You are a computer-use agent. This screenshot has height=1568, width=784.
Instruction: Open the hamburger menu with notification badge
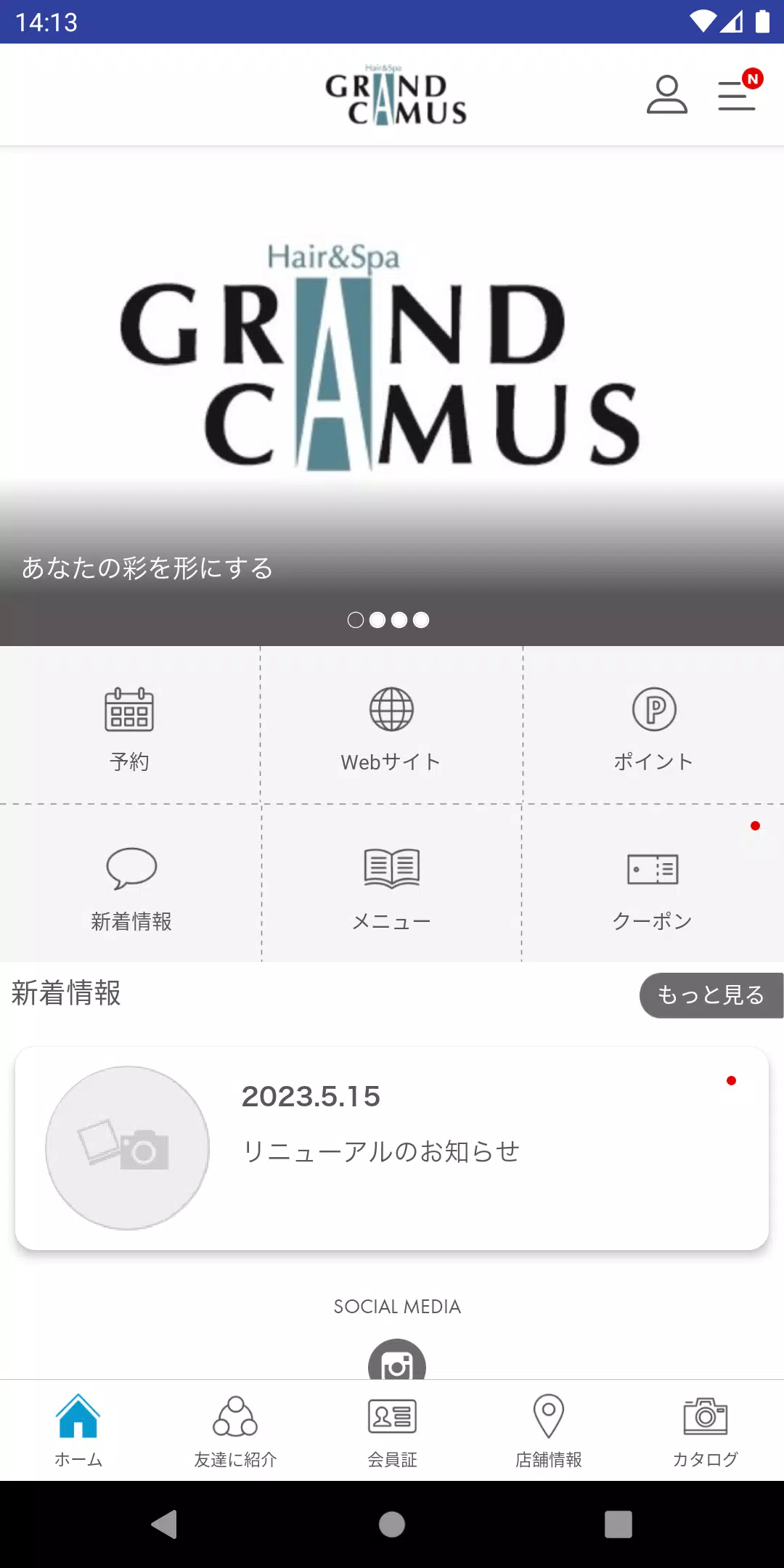pos(737,95)
